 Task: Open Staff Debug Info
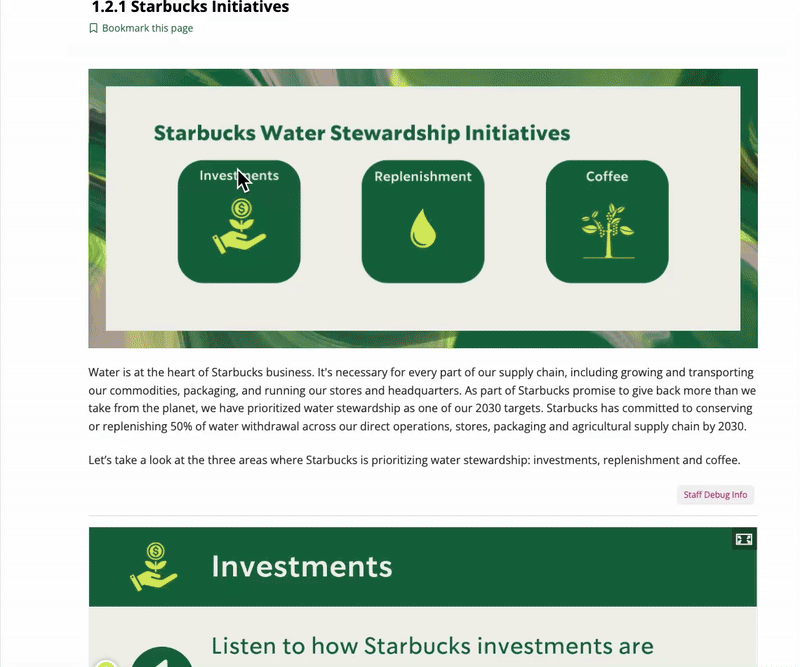(x=715, y=495)
